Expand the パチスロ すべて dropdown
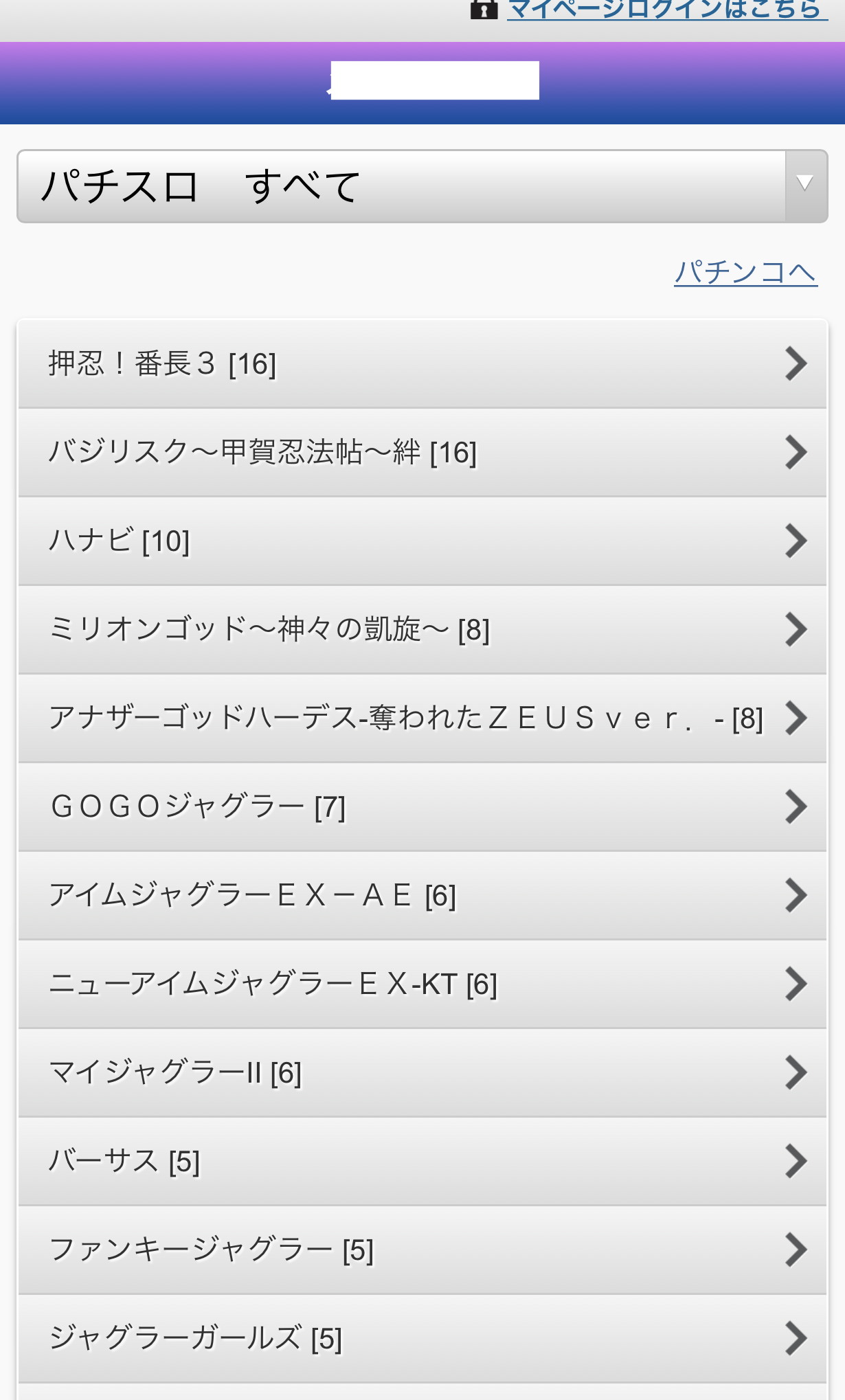This screenshot has height=1400, width=845. 422,186
